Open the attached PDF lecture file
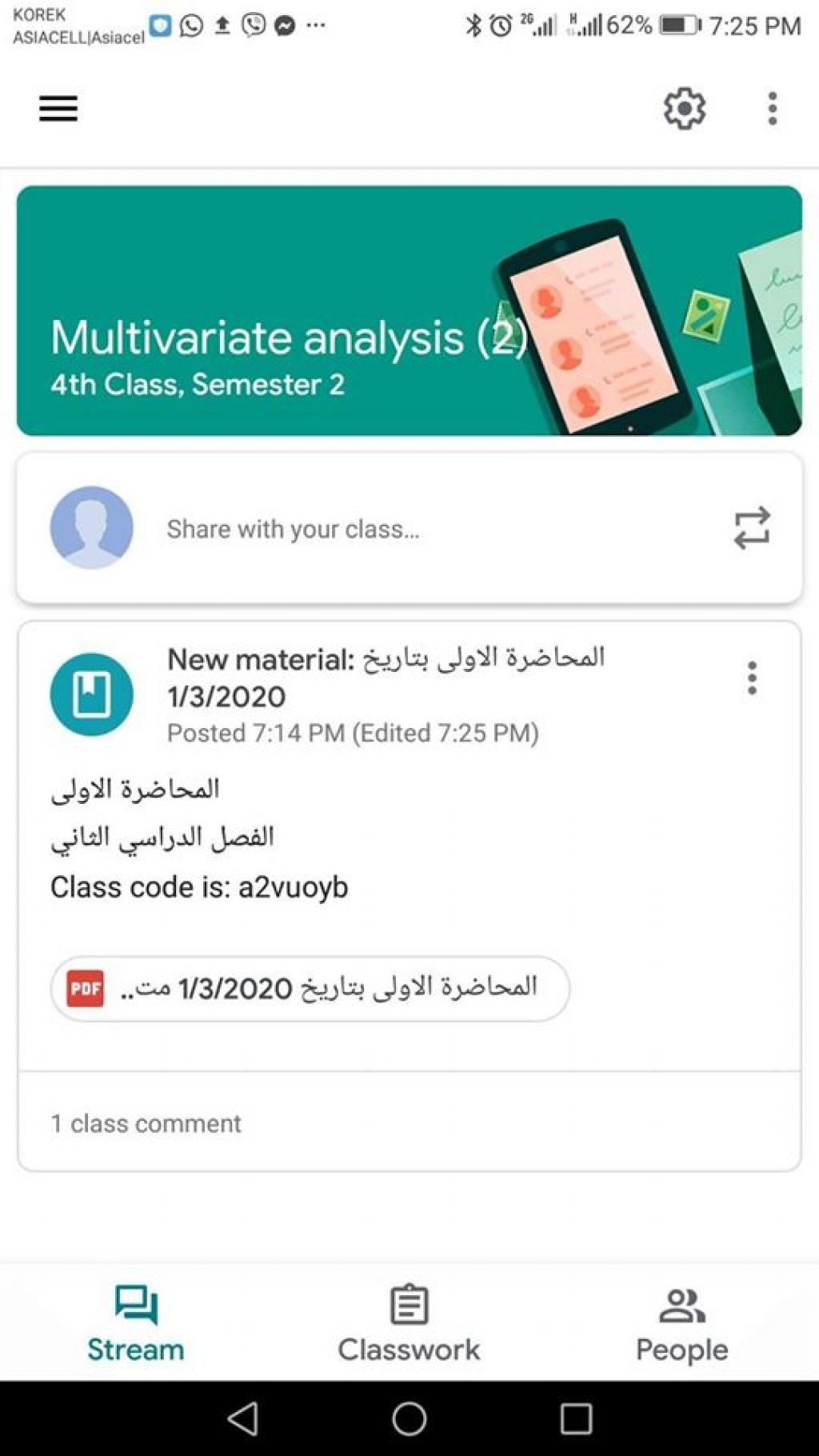The width and height of the screenshot is (819, 1456). pyautogui.click(x=310, y=989)
